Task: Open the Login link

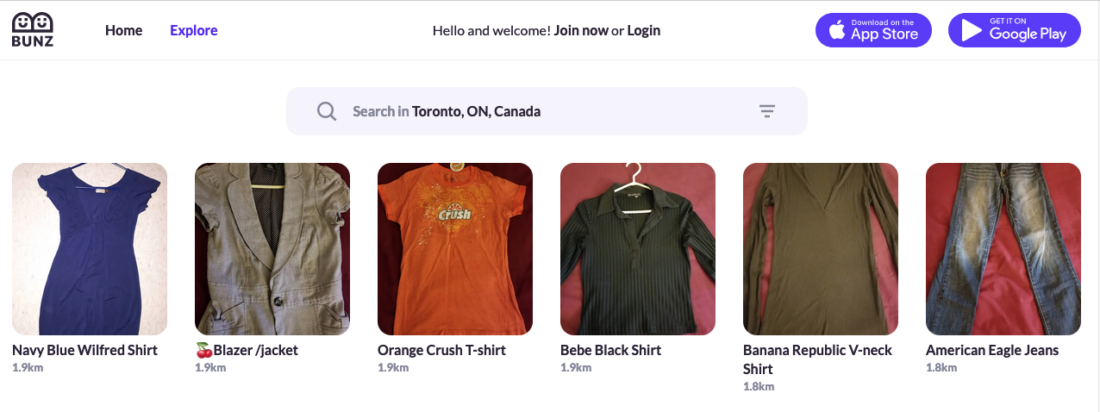Action: coord(644,30)
